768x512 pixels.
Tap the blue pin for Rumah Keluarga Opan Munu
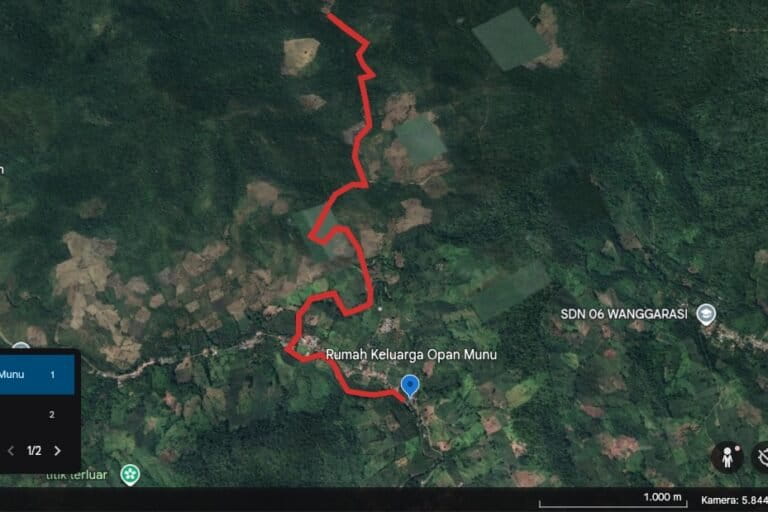[x=409, y=385]
